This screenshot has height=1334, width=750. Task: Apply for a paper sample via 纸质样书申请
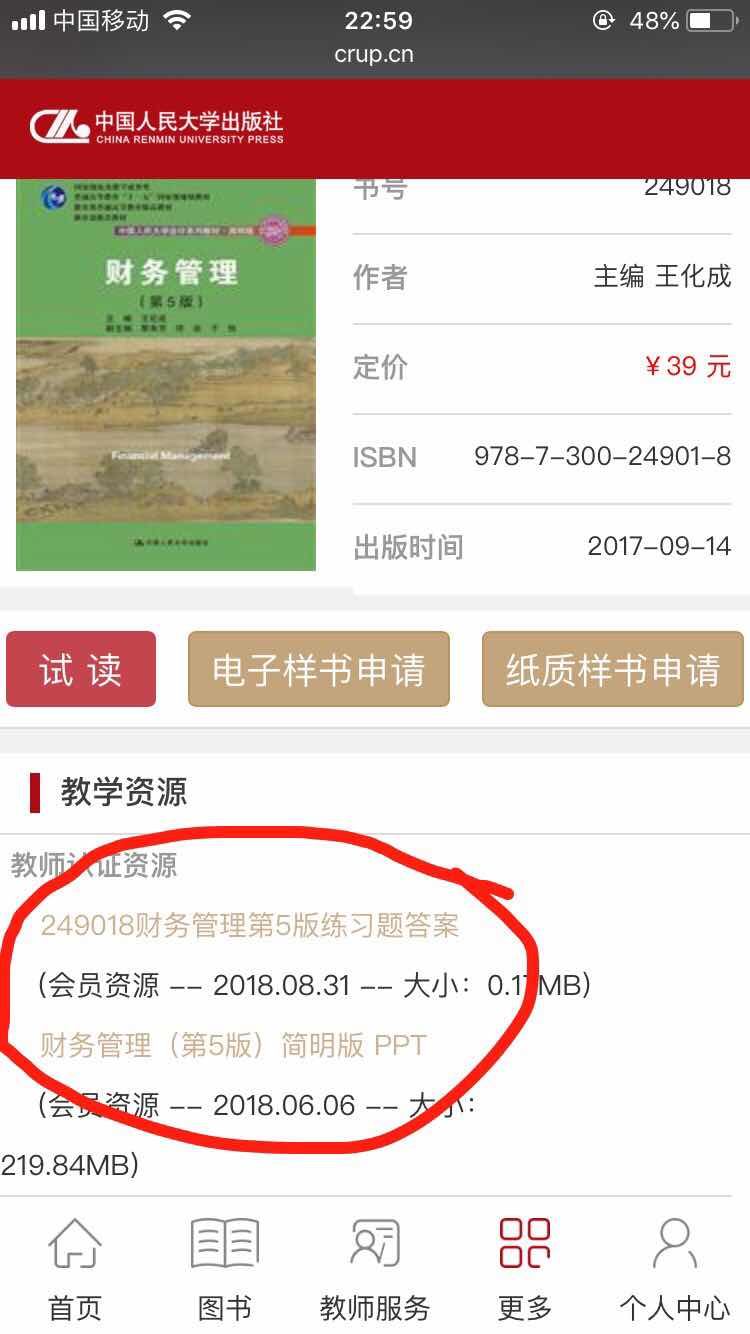tap(612, 669)
